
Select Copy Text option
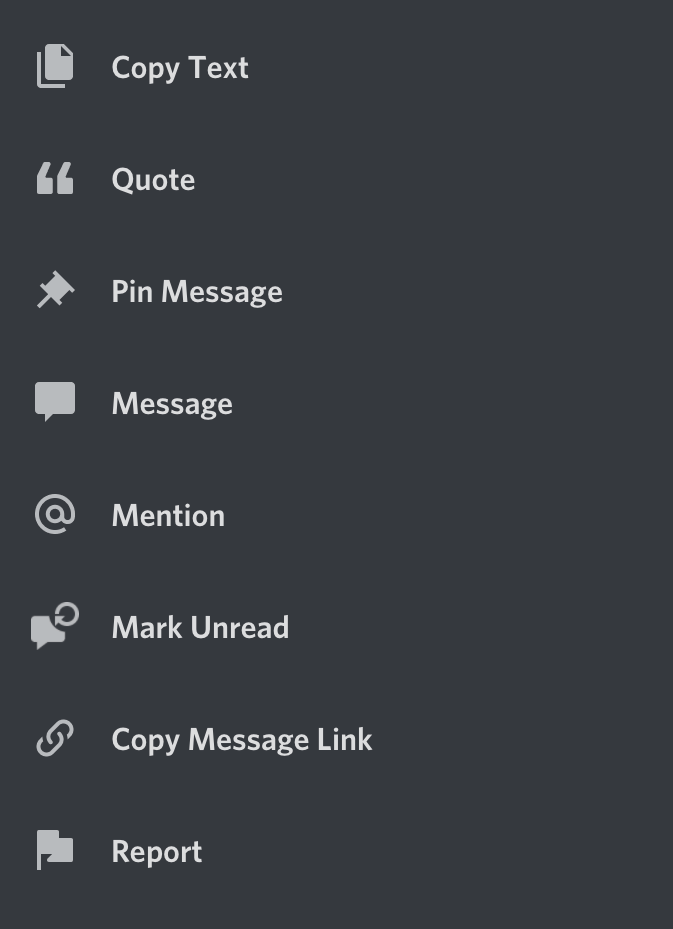pyautogui.click(x=180, y=68)
